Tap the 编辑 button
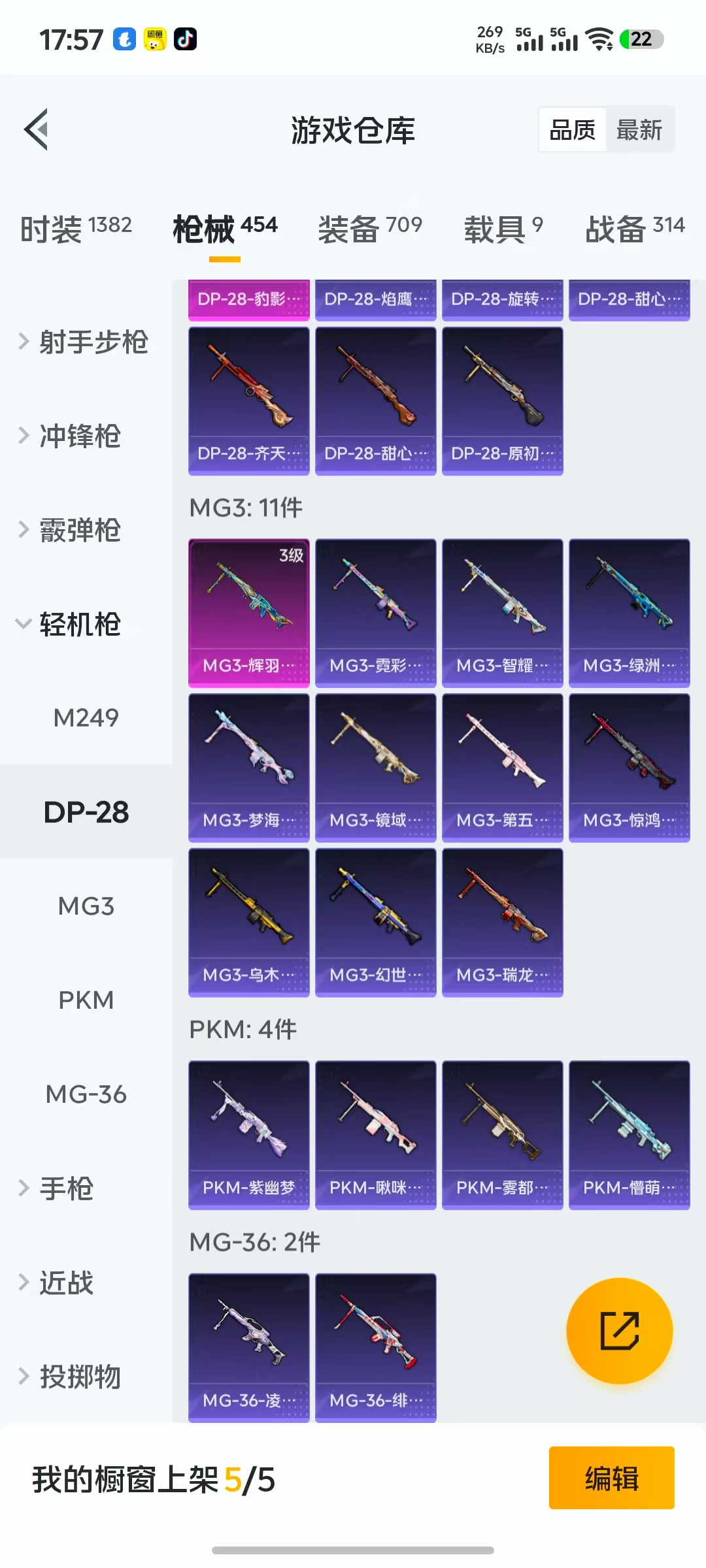This screenshot has height=1568, width=706. point(611,1478)
